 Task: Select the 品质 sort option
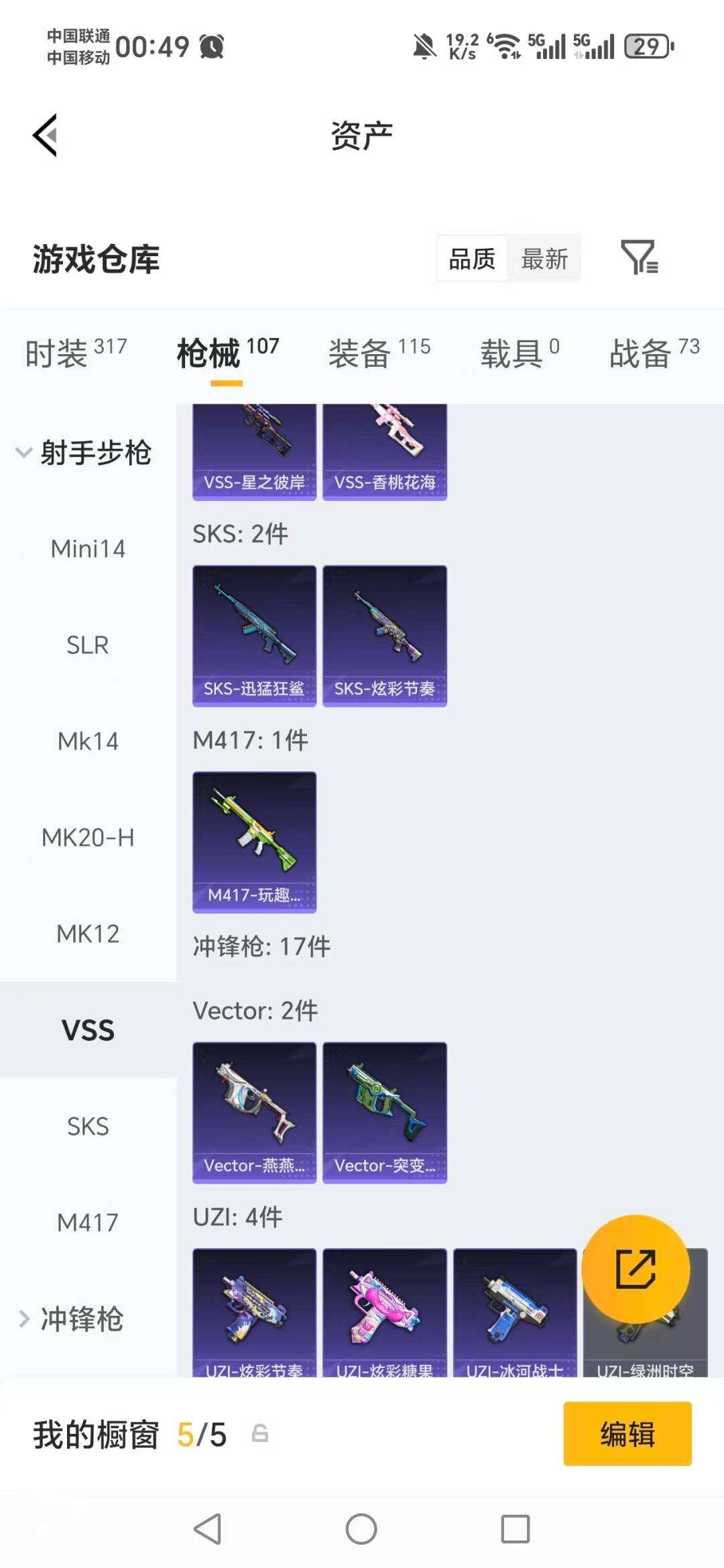click(x=471, y=258)
